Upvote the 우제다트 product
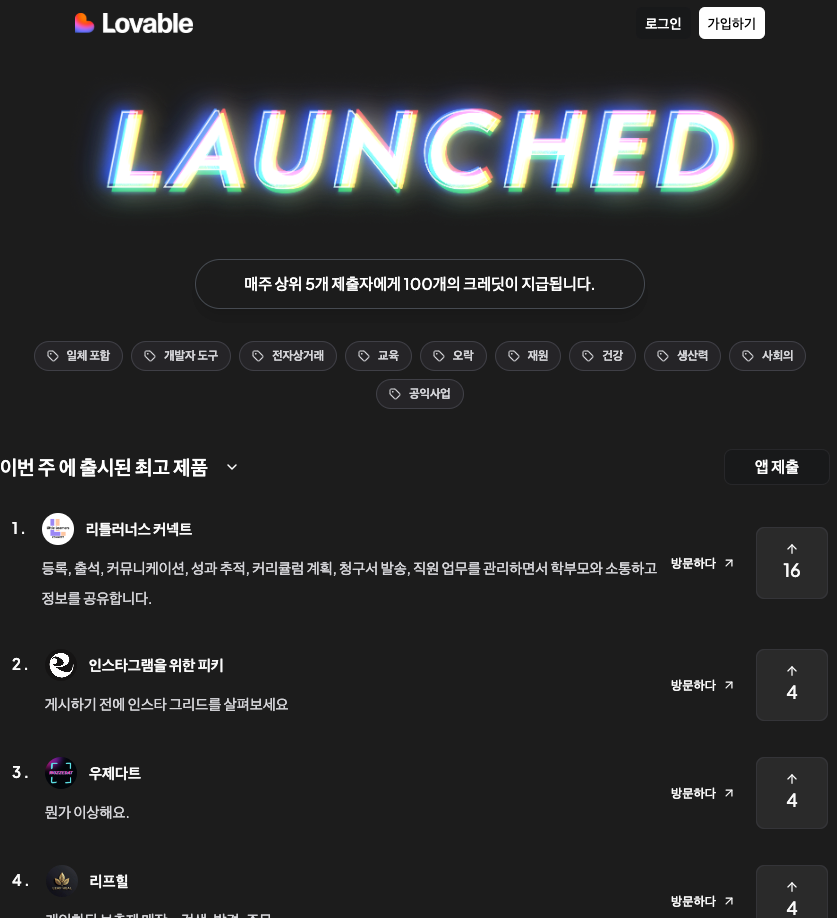 [x=791, y=793]
